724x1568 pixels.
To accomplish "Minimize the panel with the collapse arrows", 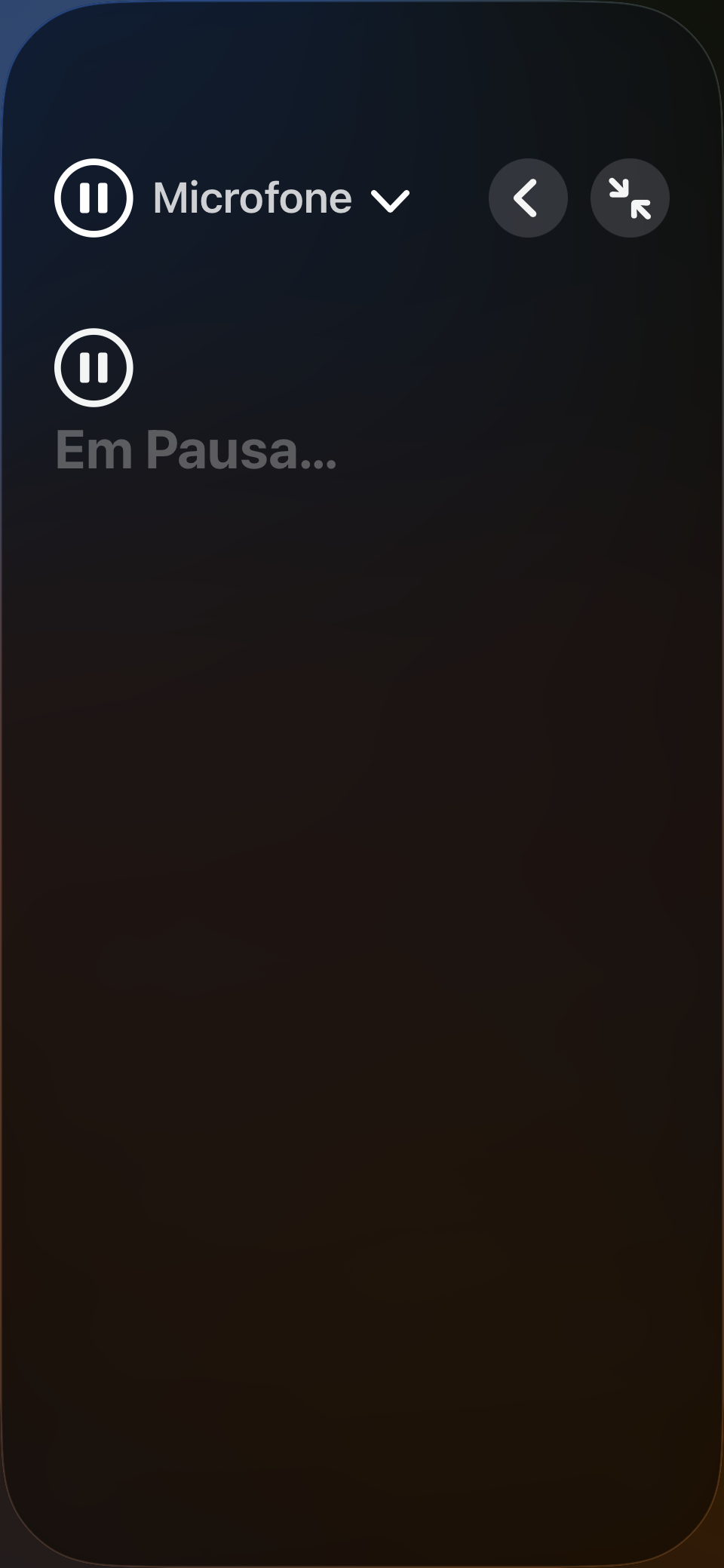I will [630, 198].
